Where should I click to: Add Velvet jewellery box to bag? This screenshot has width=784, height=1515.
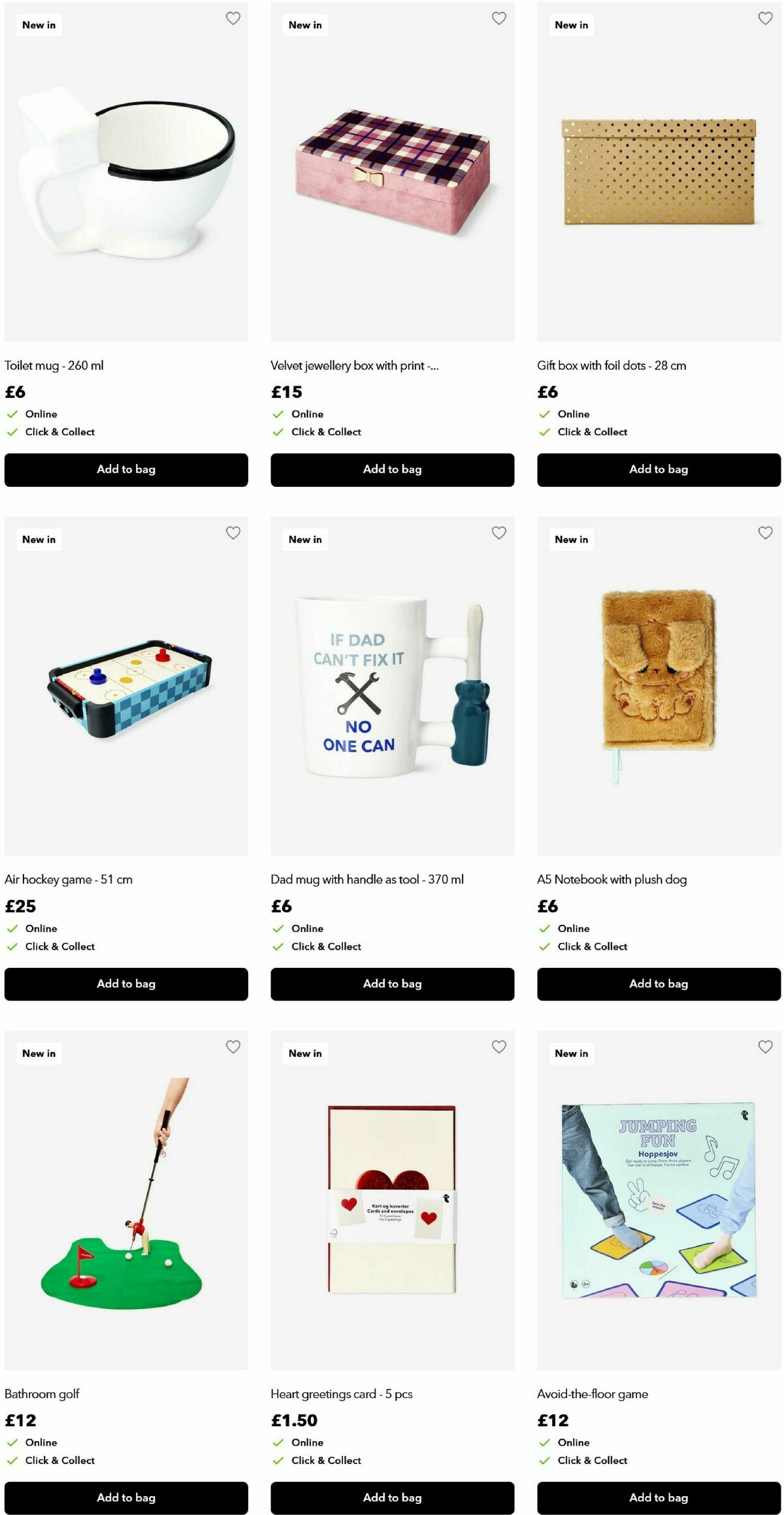pos(392,469)
